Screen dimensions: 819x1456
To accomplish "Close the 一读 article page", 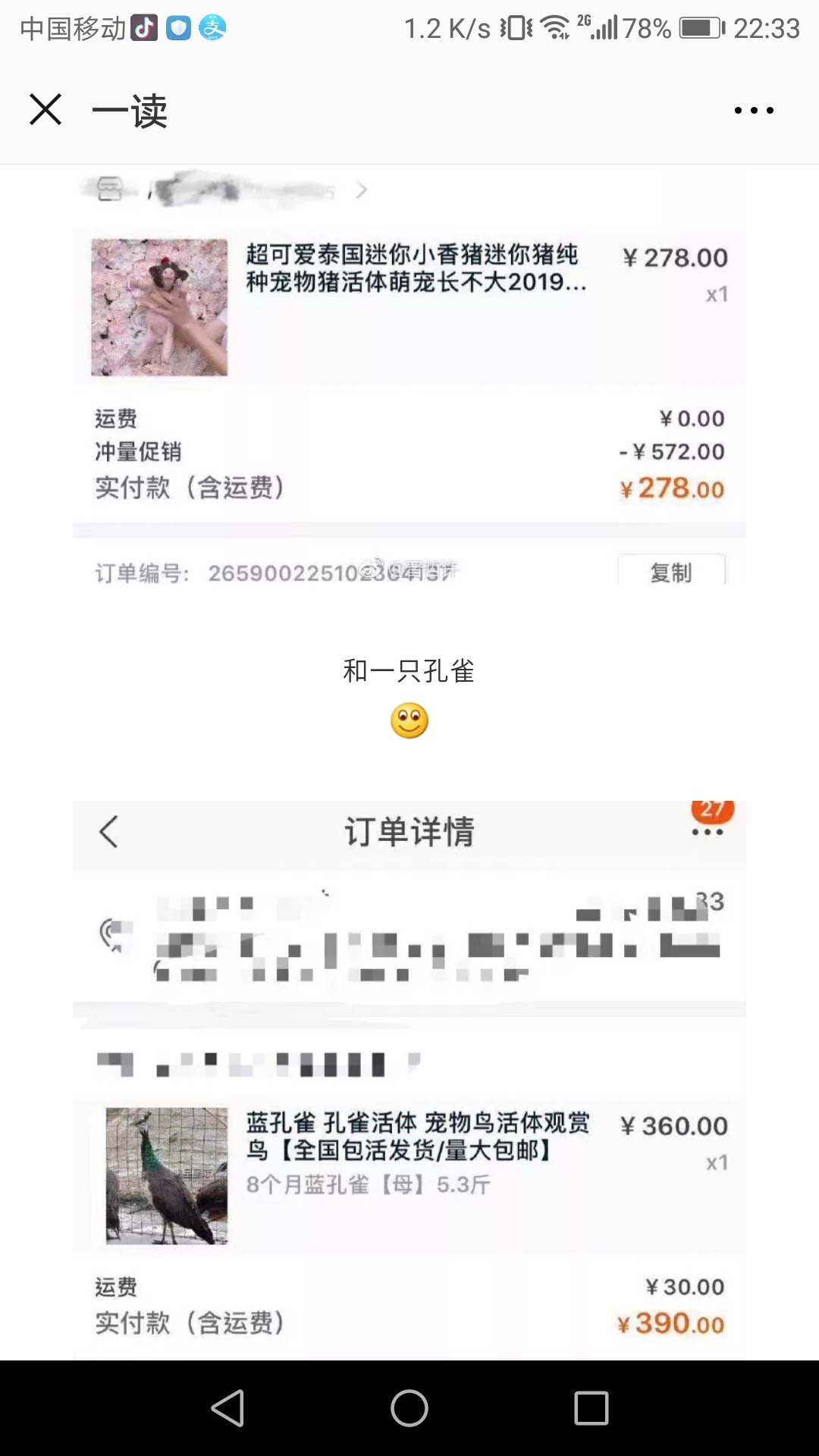I will [45, 109].
